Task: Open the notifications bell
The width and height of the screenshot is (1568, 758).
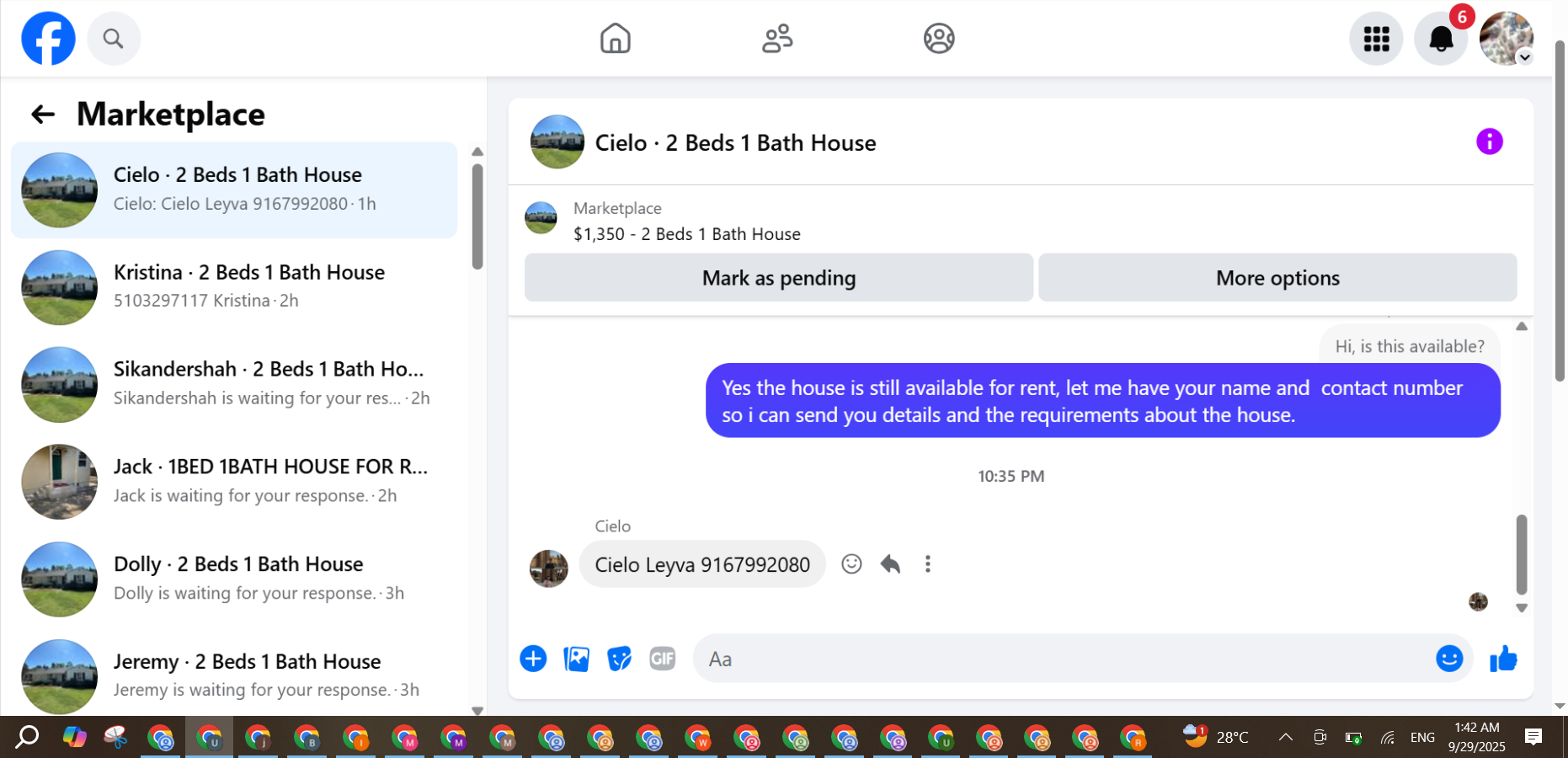Action: 1441,39
